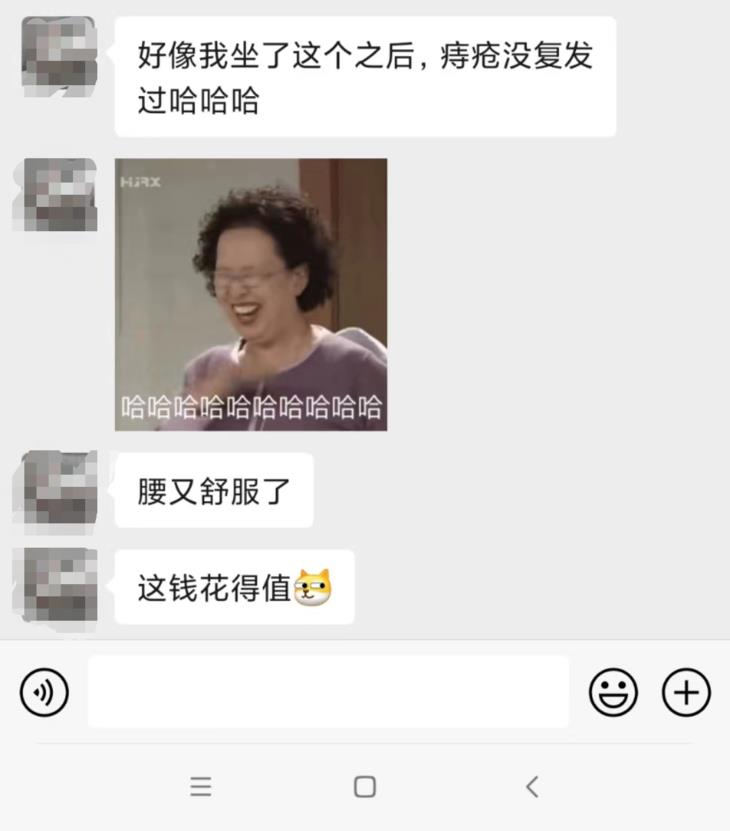Select the message about hemorrhoids not recurring
Image resolution: width=730 pixels, height=831 pixels.
click(x=365, y=75)
